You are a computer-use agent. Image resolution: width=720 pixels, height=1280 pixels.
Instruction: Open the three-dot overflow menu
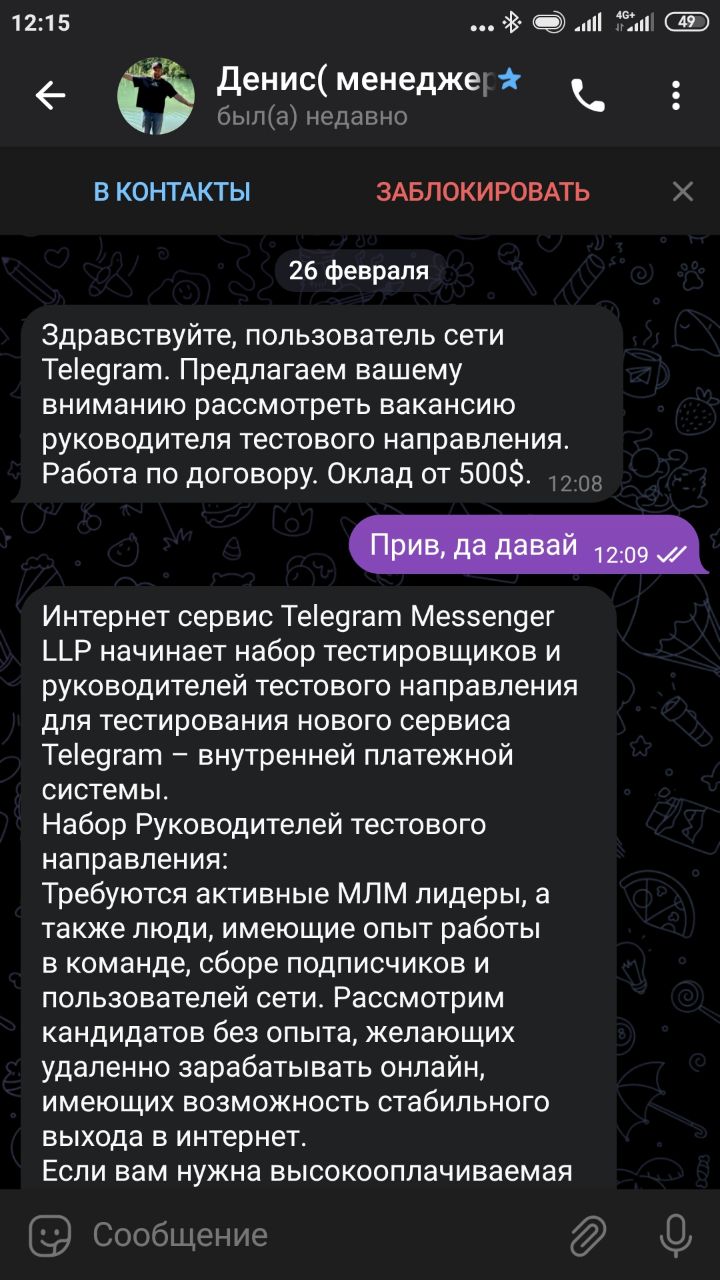pyautogui.click(x=676, y=96)
